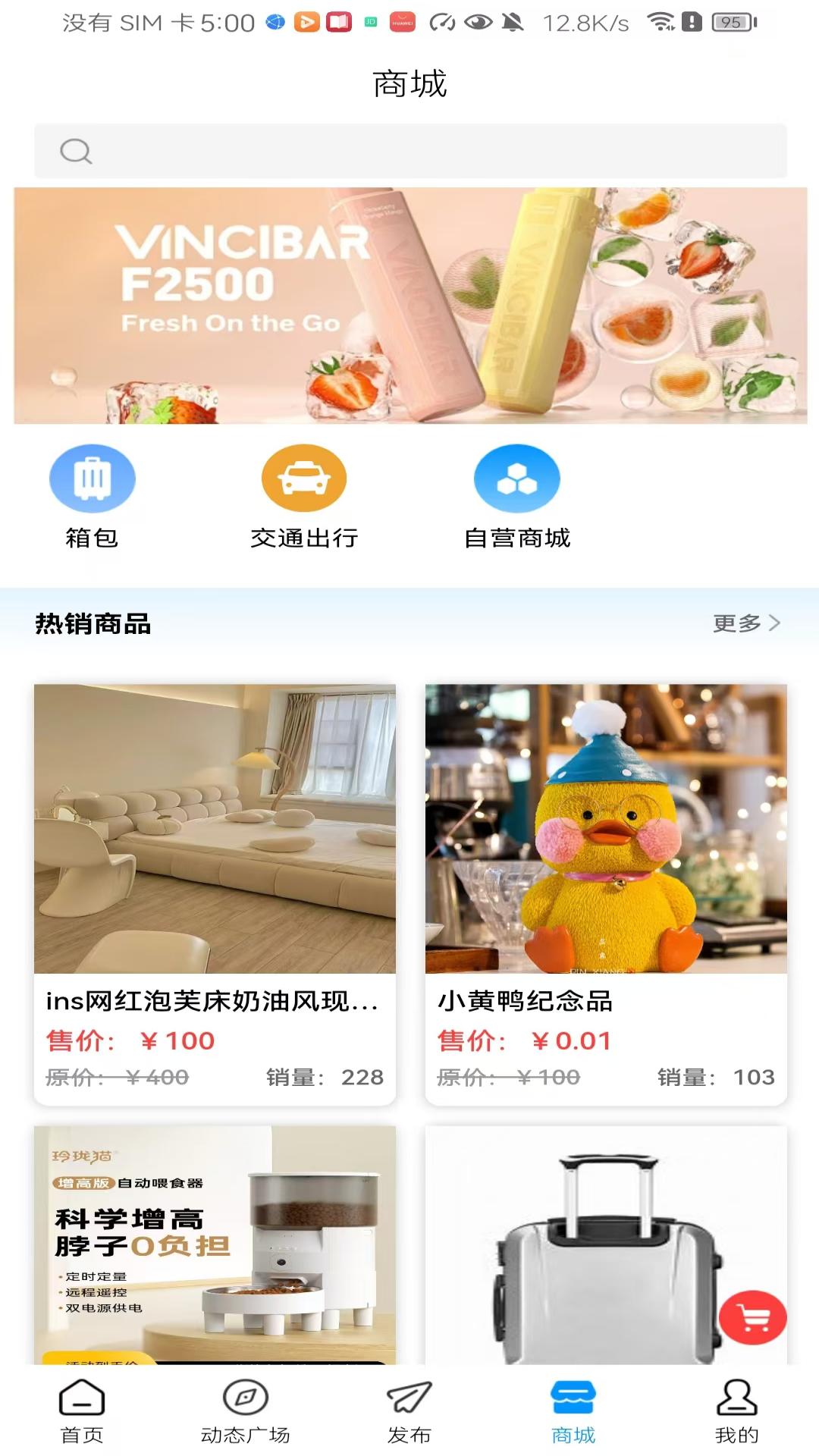The image size is (819, 1456).
Task: Tap the 热销商品 section header
Action: [x=93, y=623]
